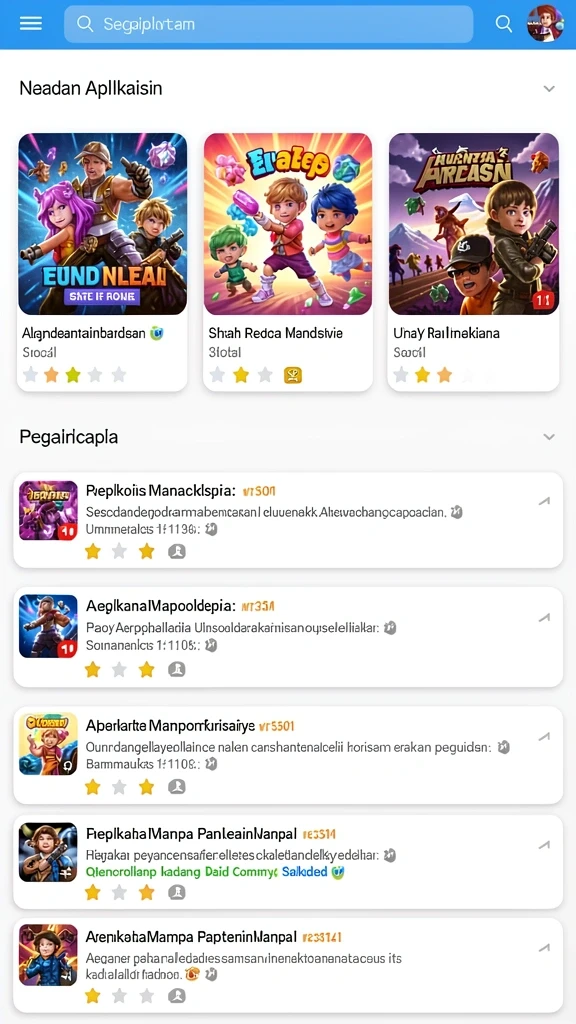Tap the arrow icon on Preplkoiis Manacklspia
Image resolution: width=576 pixels, height=1024 pixels.
(544, 502)
